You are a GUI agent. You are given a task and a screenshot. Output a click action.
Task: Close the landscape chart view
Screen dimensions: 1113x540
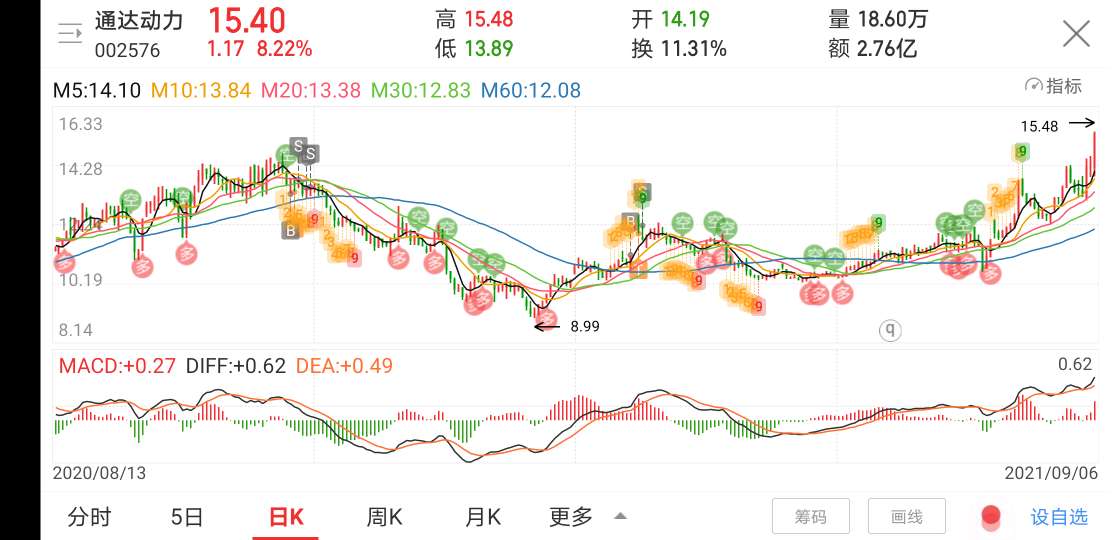coord(1075,34)
